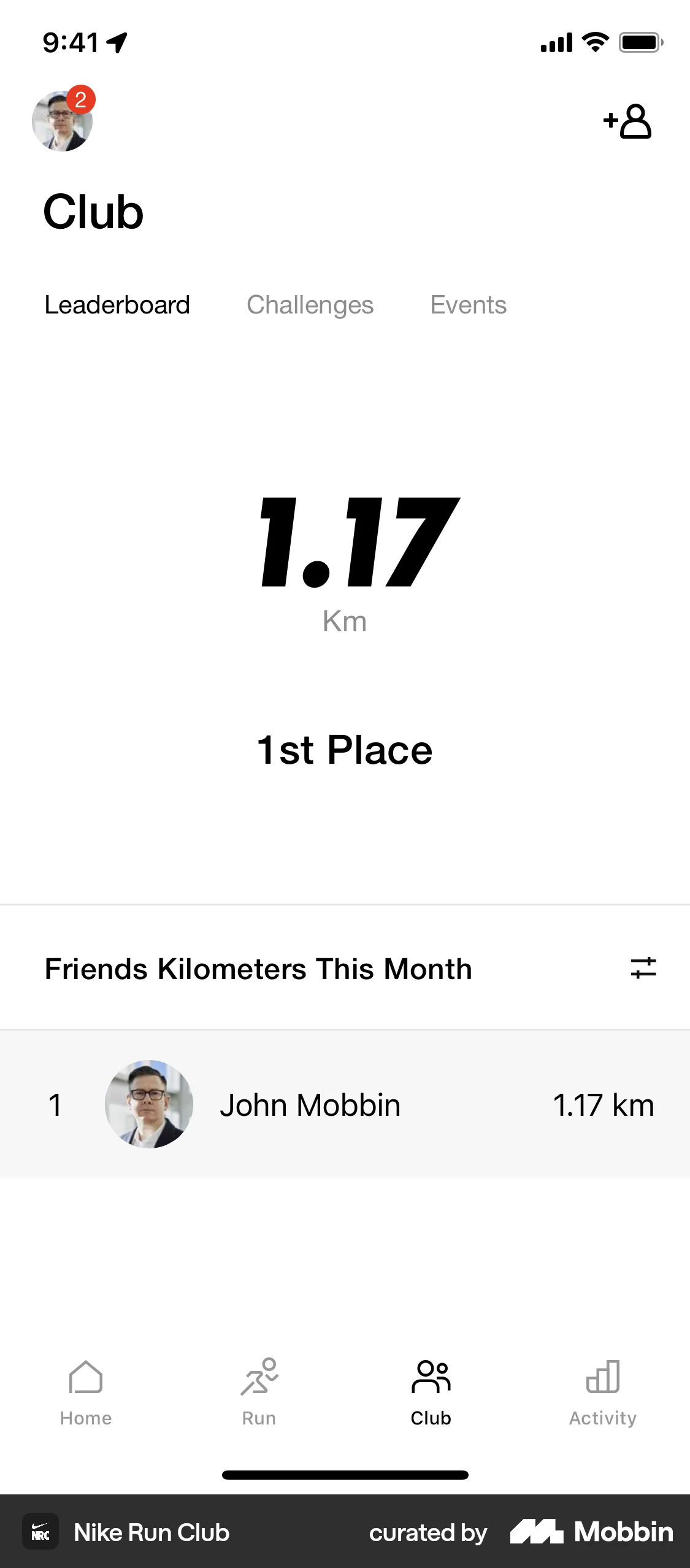Tap the 1st Place label
Image resolution: width=690 pixels, height=1568 pixels.
[x=345, y=749]
